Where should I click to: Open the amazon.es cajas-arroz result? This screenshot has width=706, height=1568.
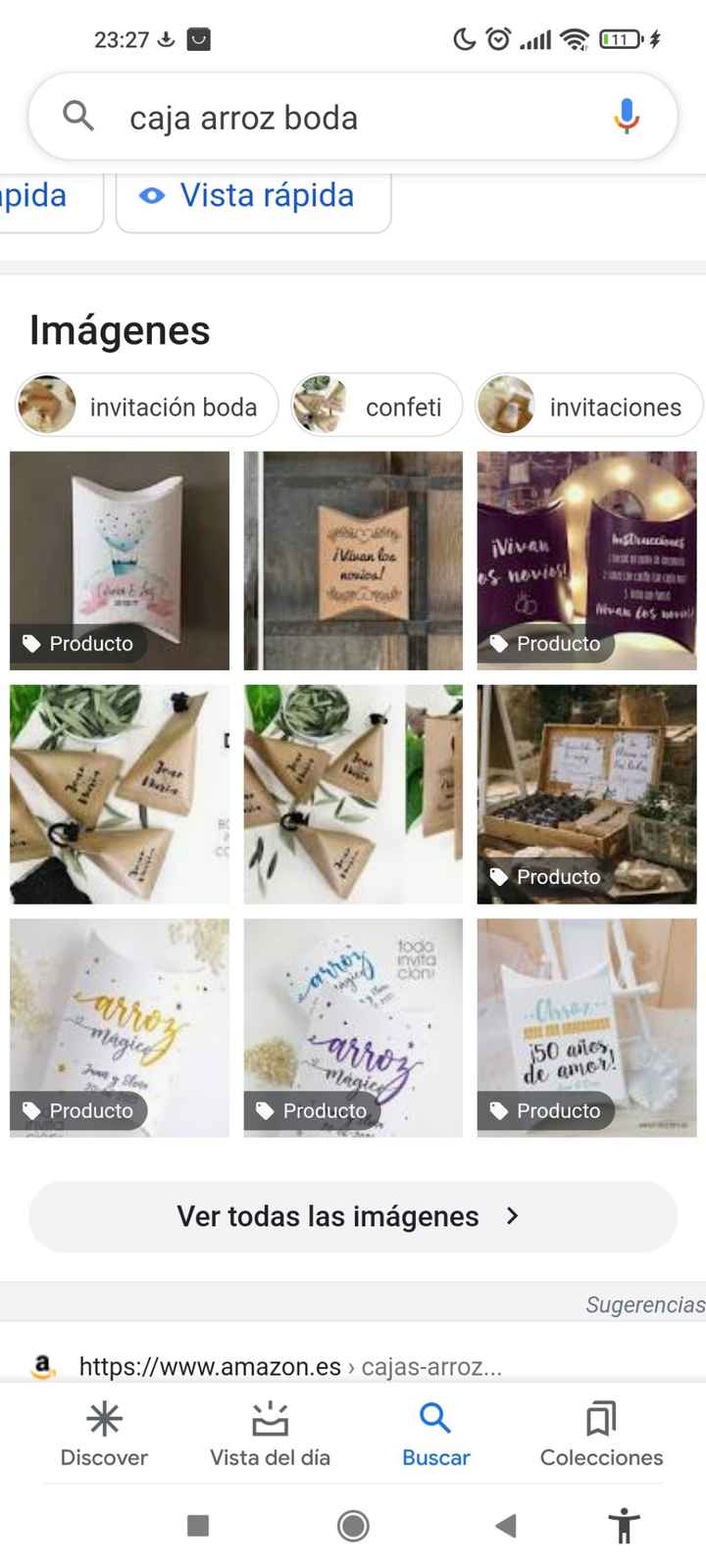(290, 1366)
